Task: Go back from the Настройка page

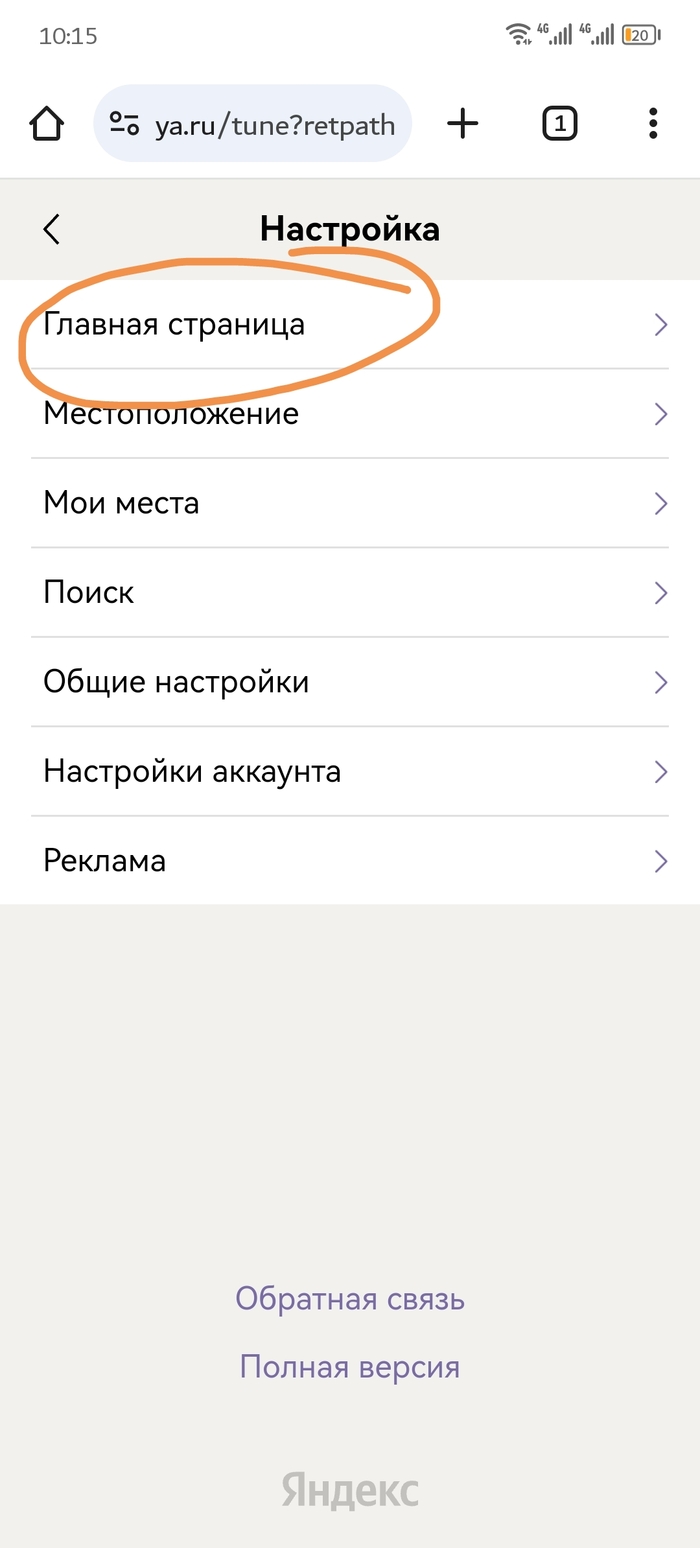Action: (52, 229)
